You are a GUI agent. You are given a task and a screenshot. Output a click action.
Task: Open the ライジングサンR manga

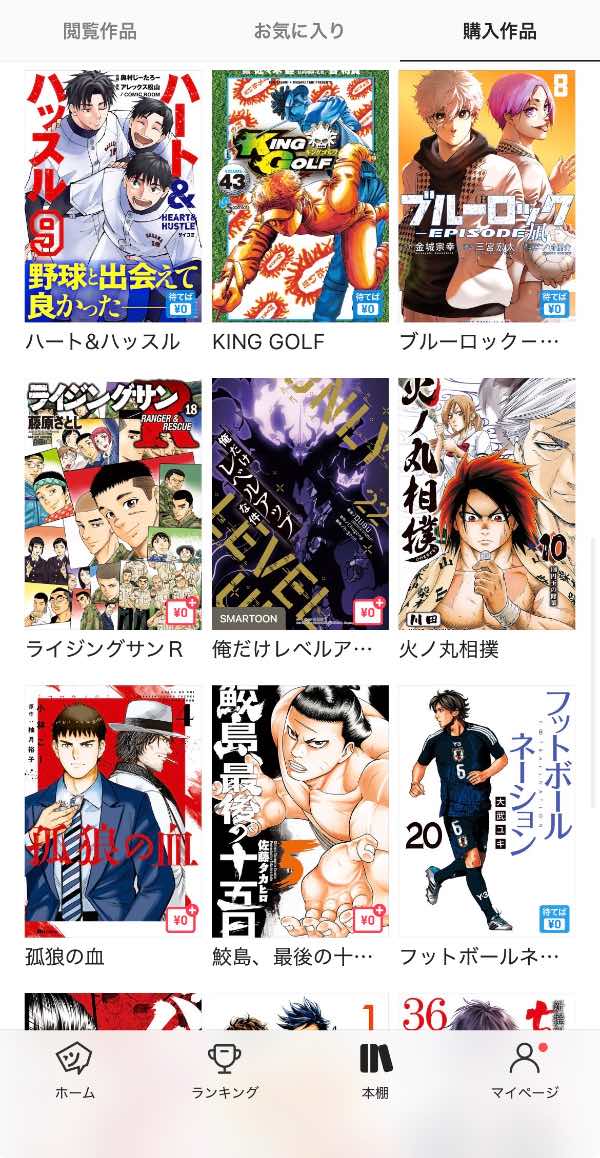point(113,504)
